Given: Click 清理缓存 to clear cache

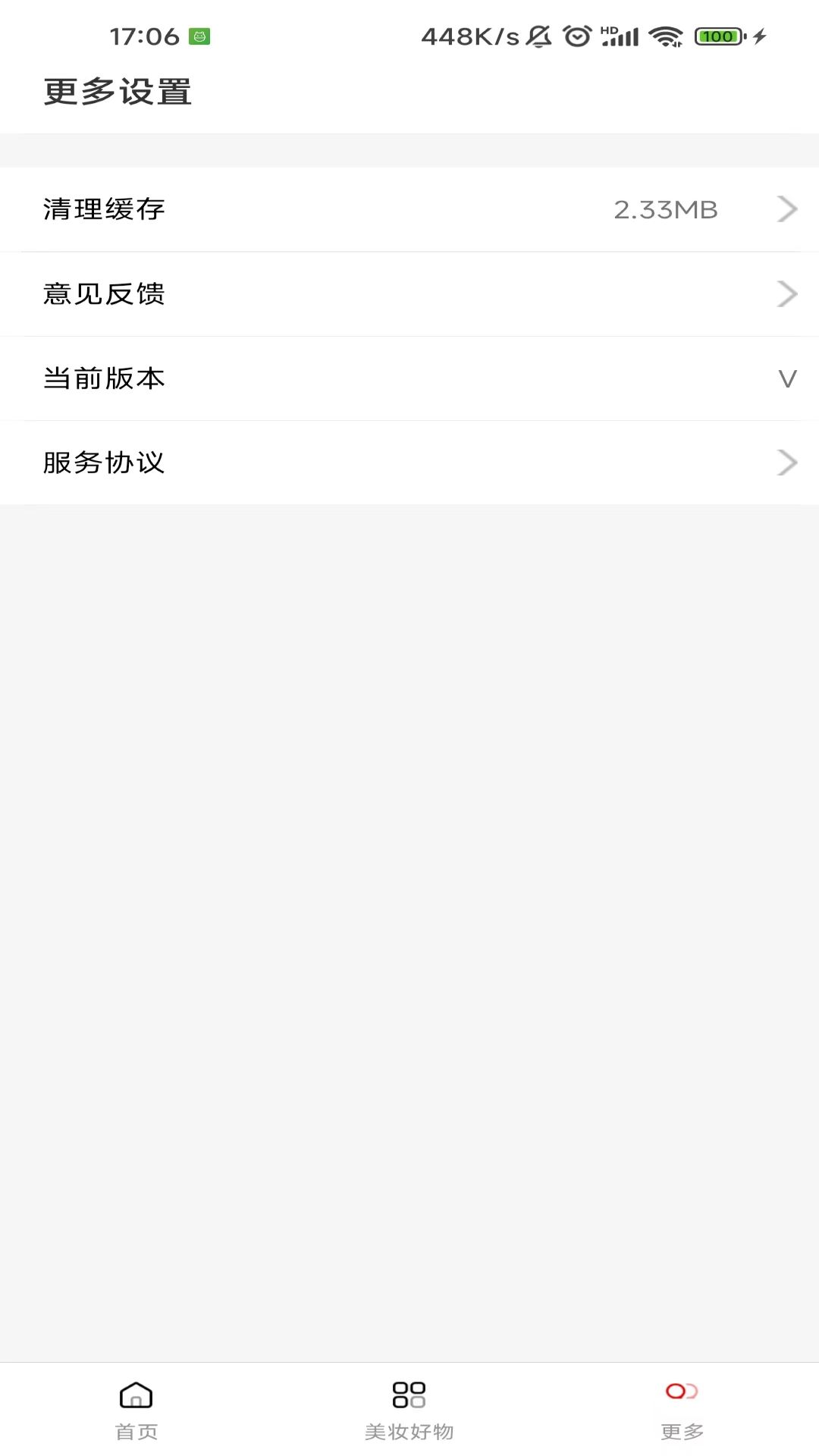Looking at the screenshot, I should click(103, 209).
